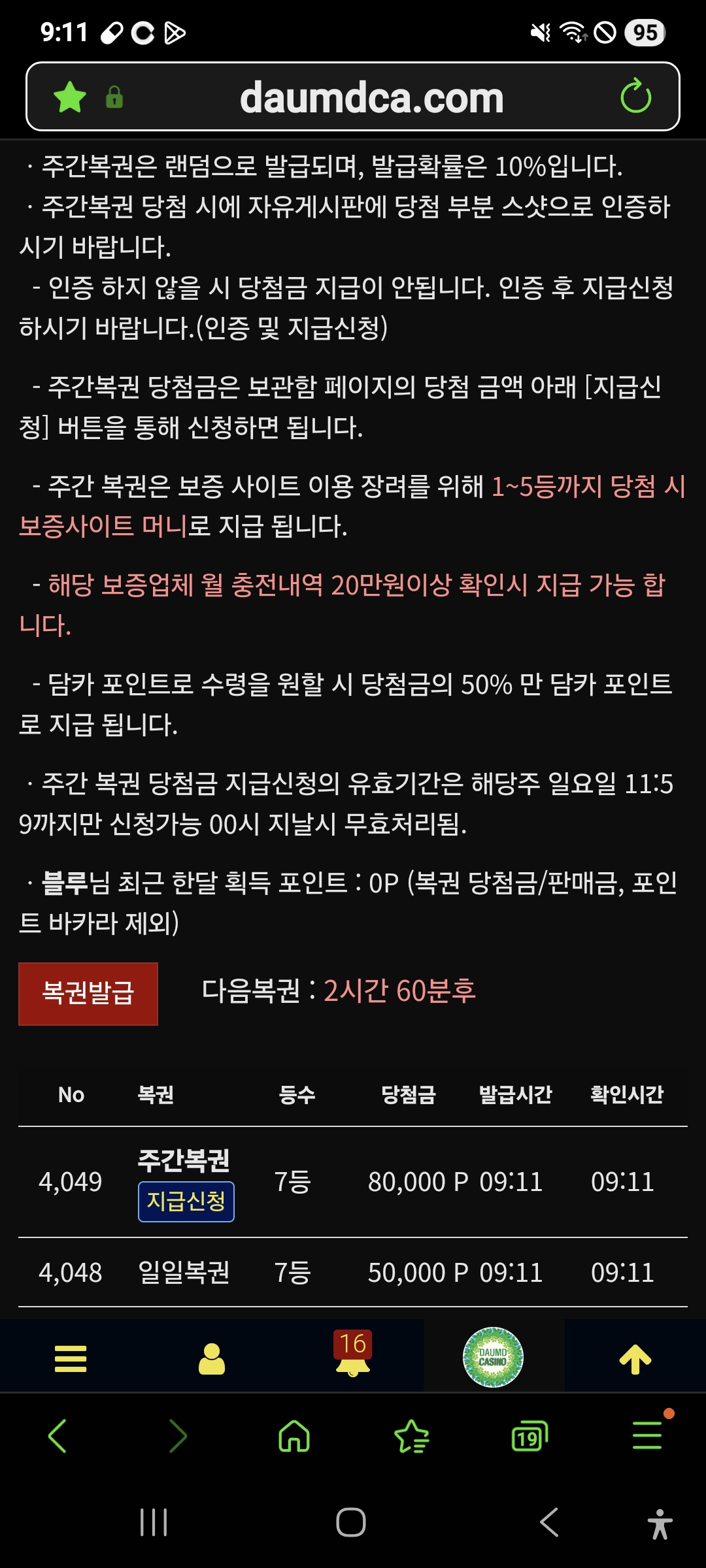This screenshot has width=706, height=1568.
Task: Open the browser home page
Action: [294, 1436]
